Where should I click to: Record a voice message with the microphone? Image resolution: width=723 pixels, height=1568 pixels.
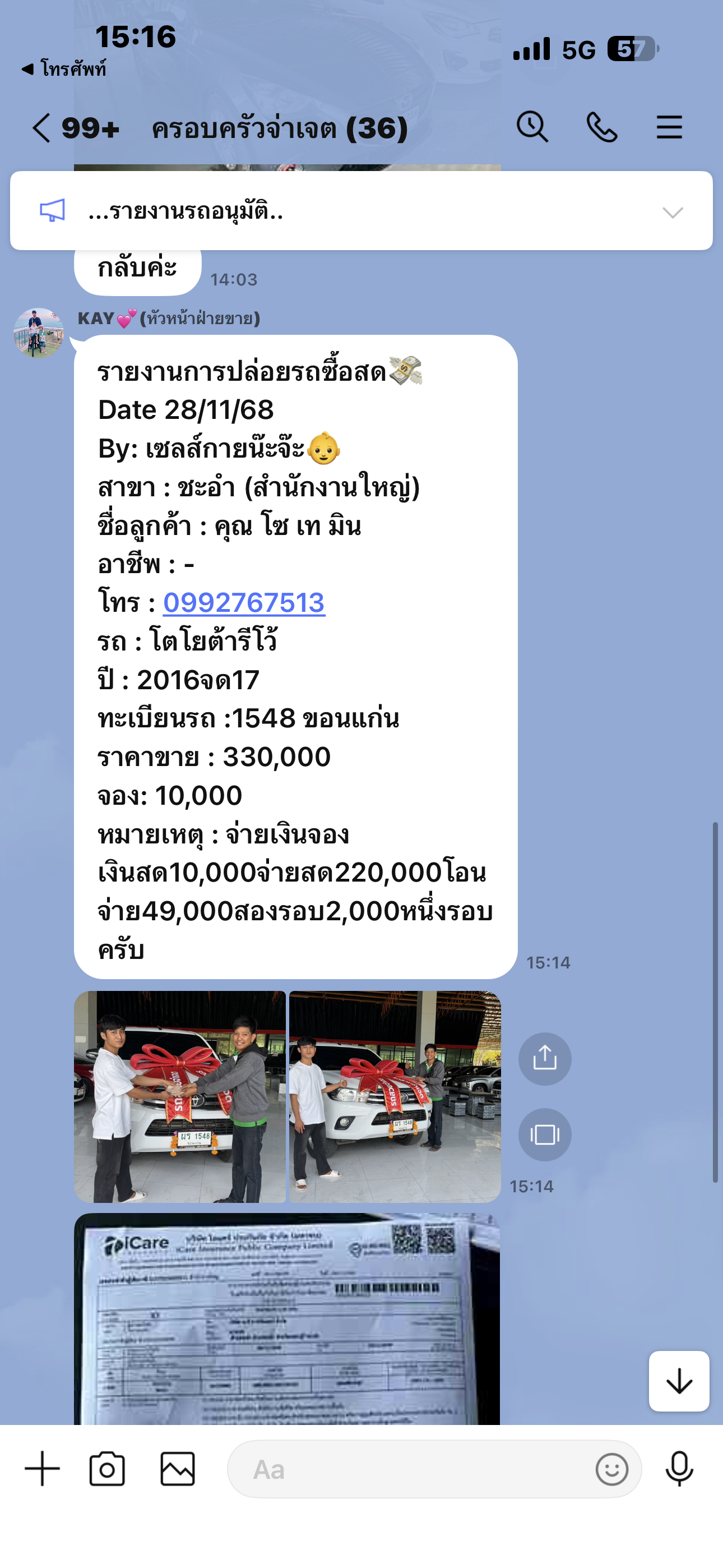click(x=679, y=1468)
